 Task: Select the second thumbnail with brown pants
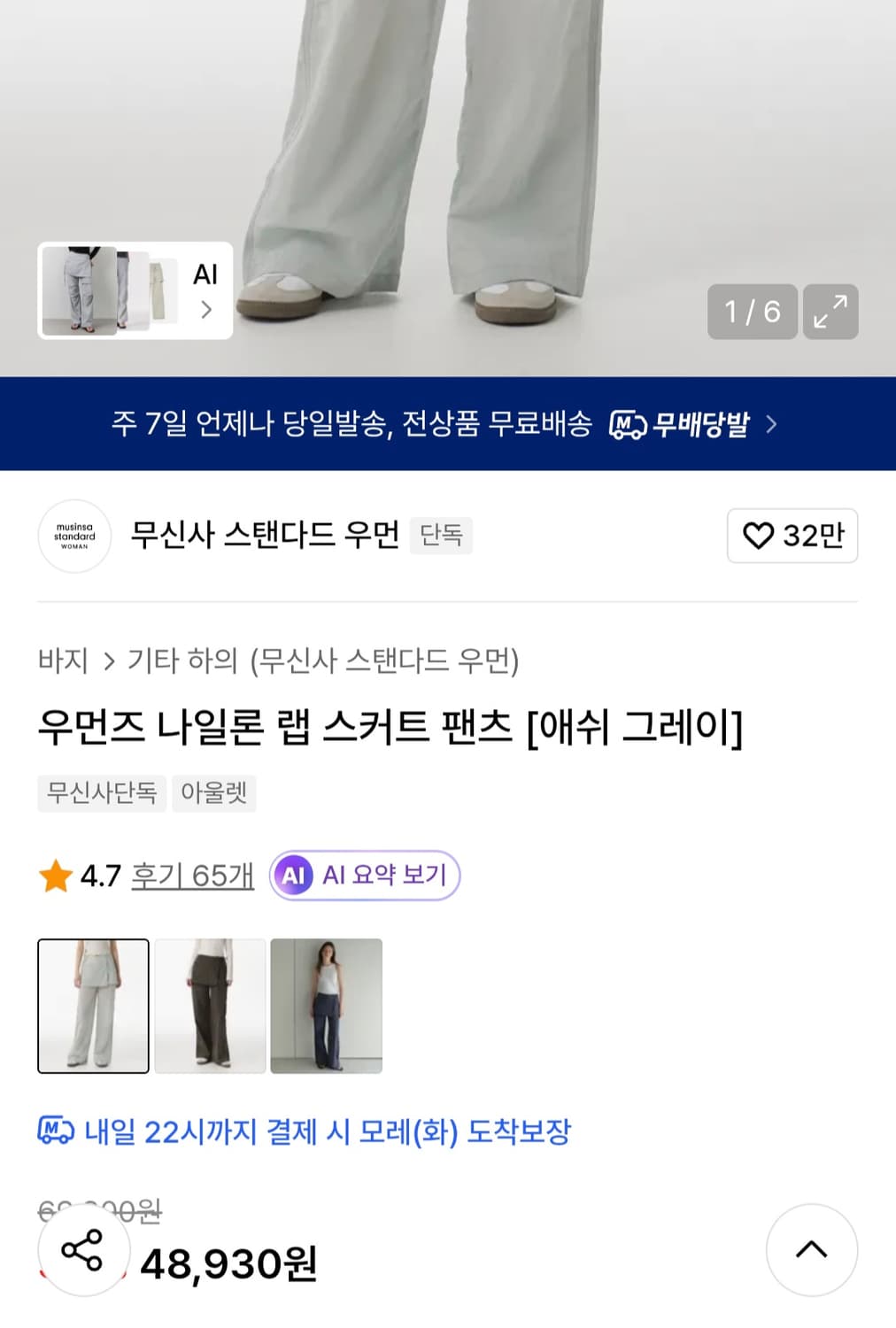[210, 1006]
